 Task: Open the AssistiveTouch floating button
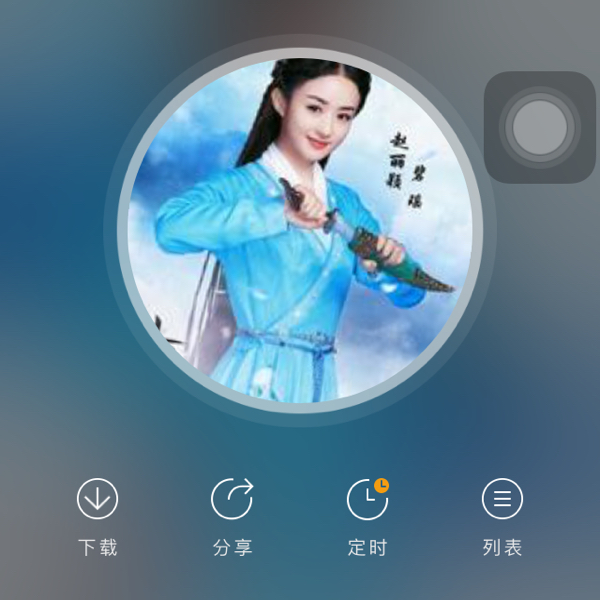539,127
